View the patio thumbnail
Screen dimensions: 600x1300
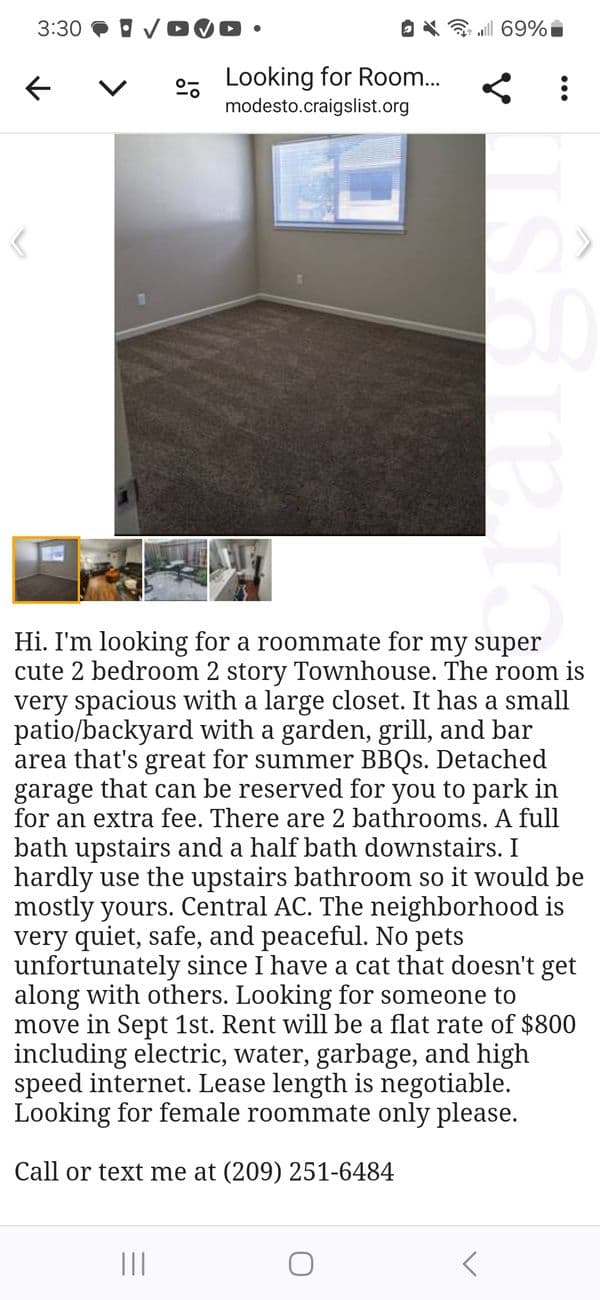(175, 570)
